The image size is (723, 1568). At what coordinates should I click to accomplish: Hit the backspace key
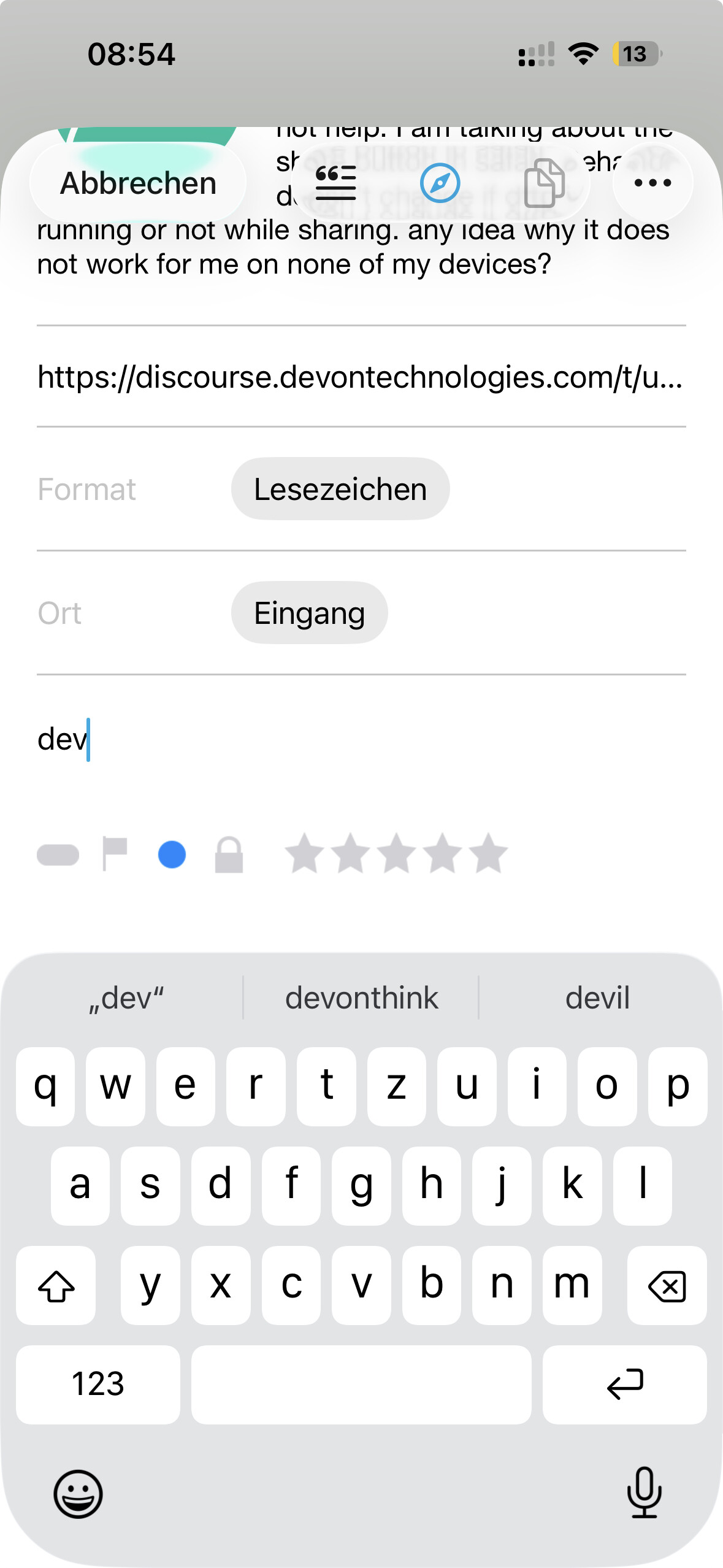tap(667, 1285)
